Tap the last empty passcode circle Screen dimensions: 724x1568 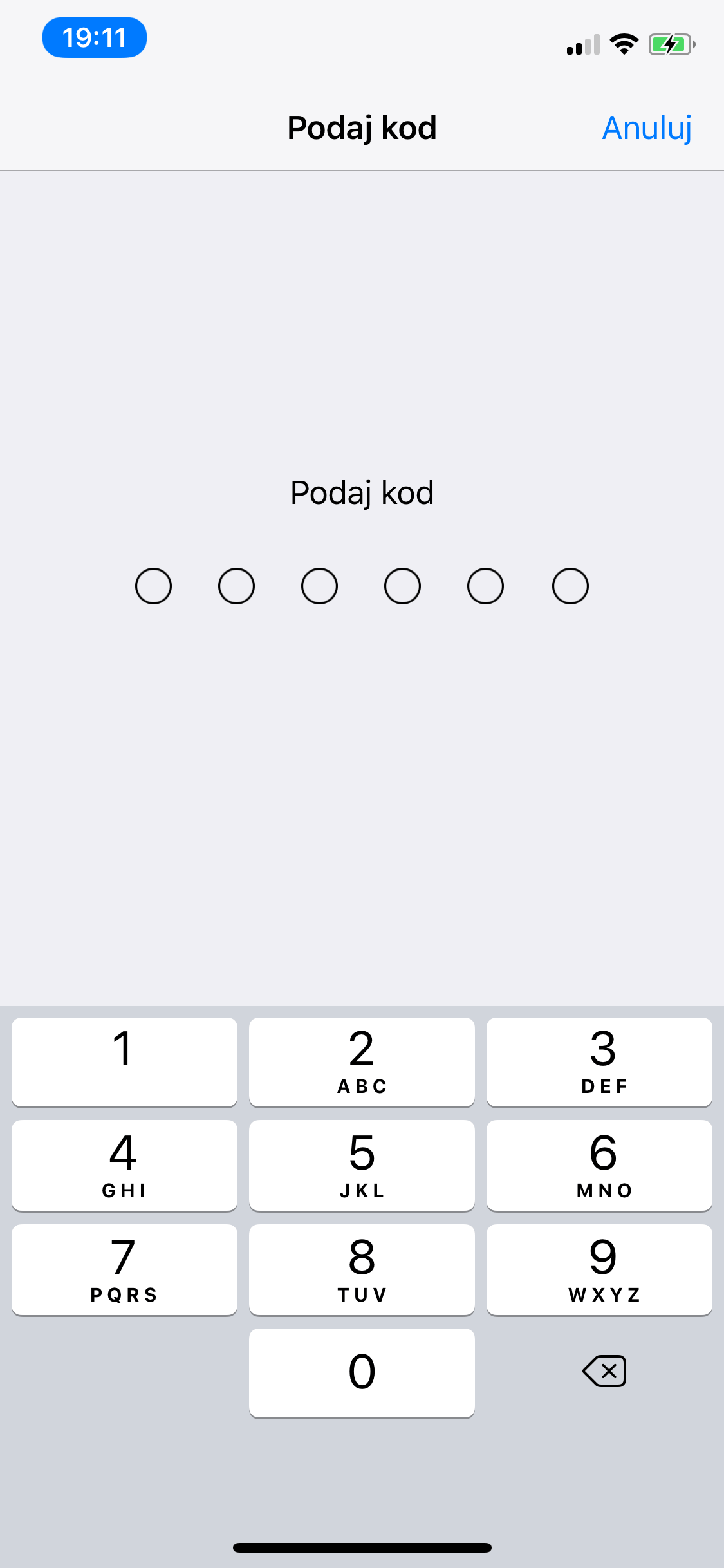570,585
